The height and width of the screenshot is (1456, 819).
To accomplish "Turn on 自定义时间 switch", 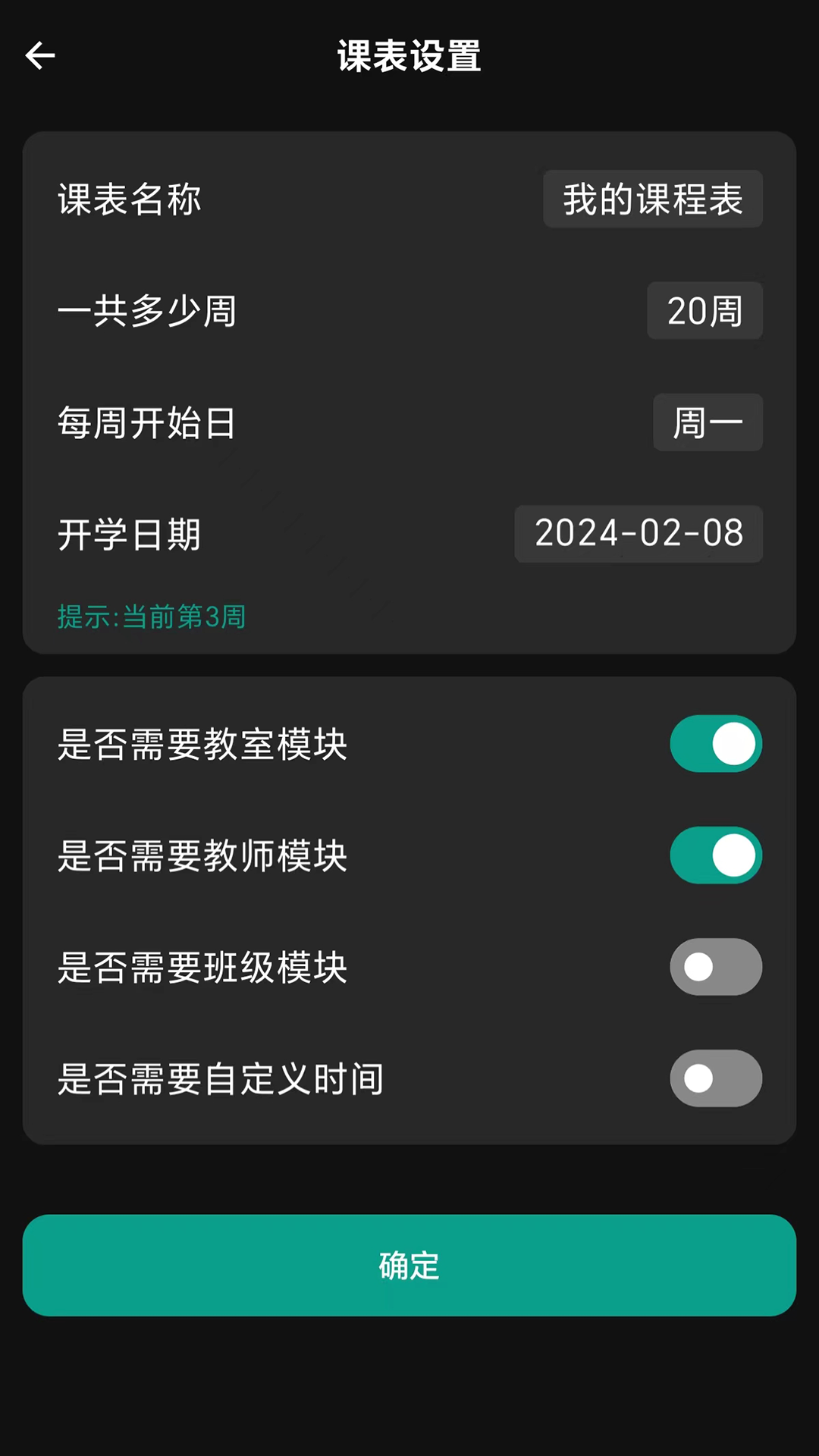I will (715, 1078).
